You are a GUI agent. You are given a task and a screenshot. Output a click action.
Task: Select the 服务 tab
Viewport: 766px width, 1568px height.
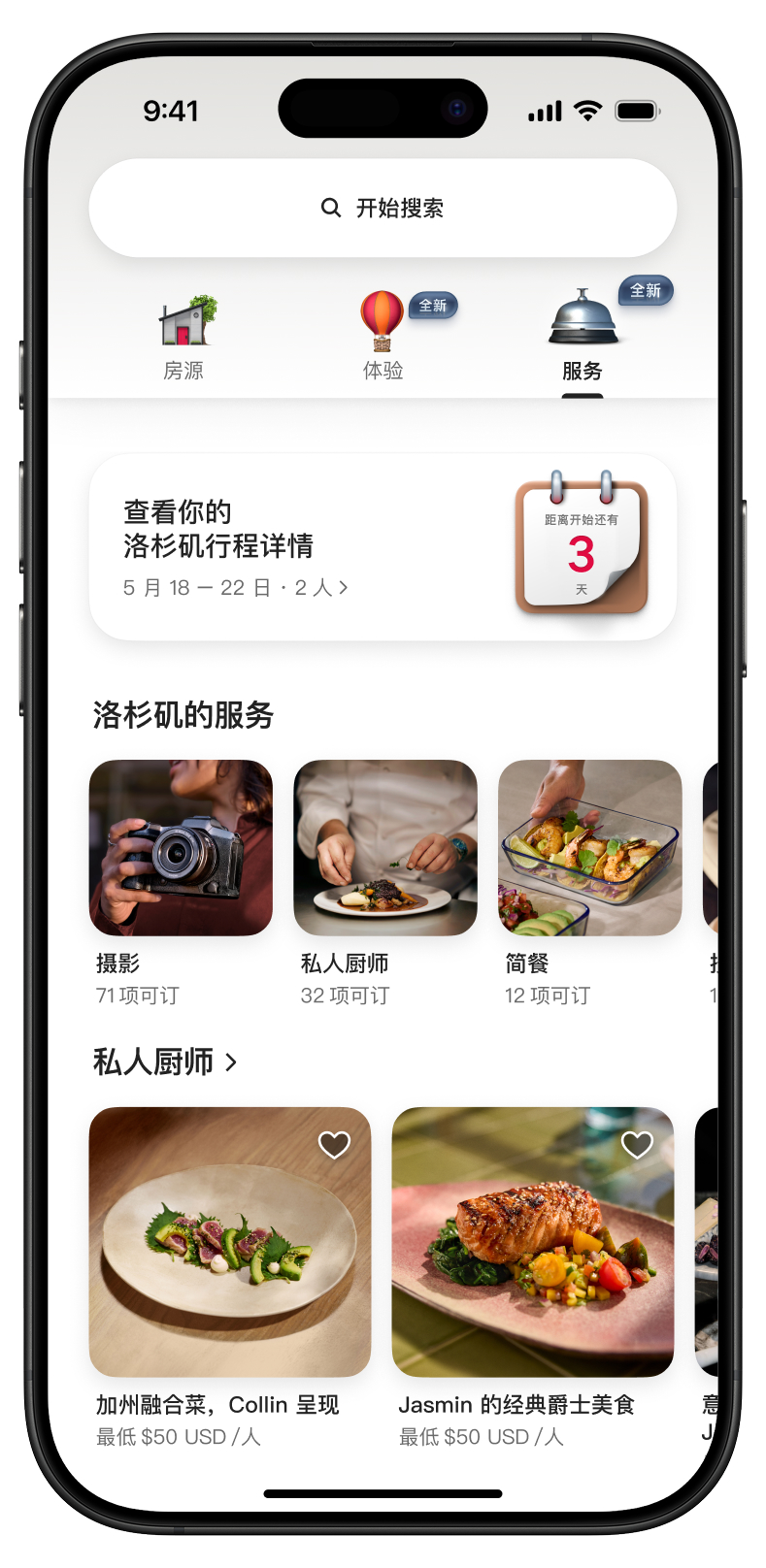click(x=582, y=337)
